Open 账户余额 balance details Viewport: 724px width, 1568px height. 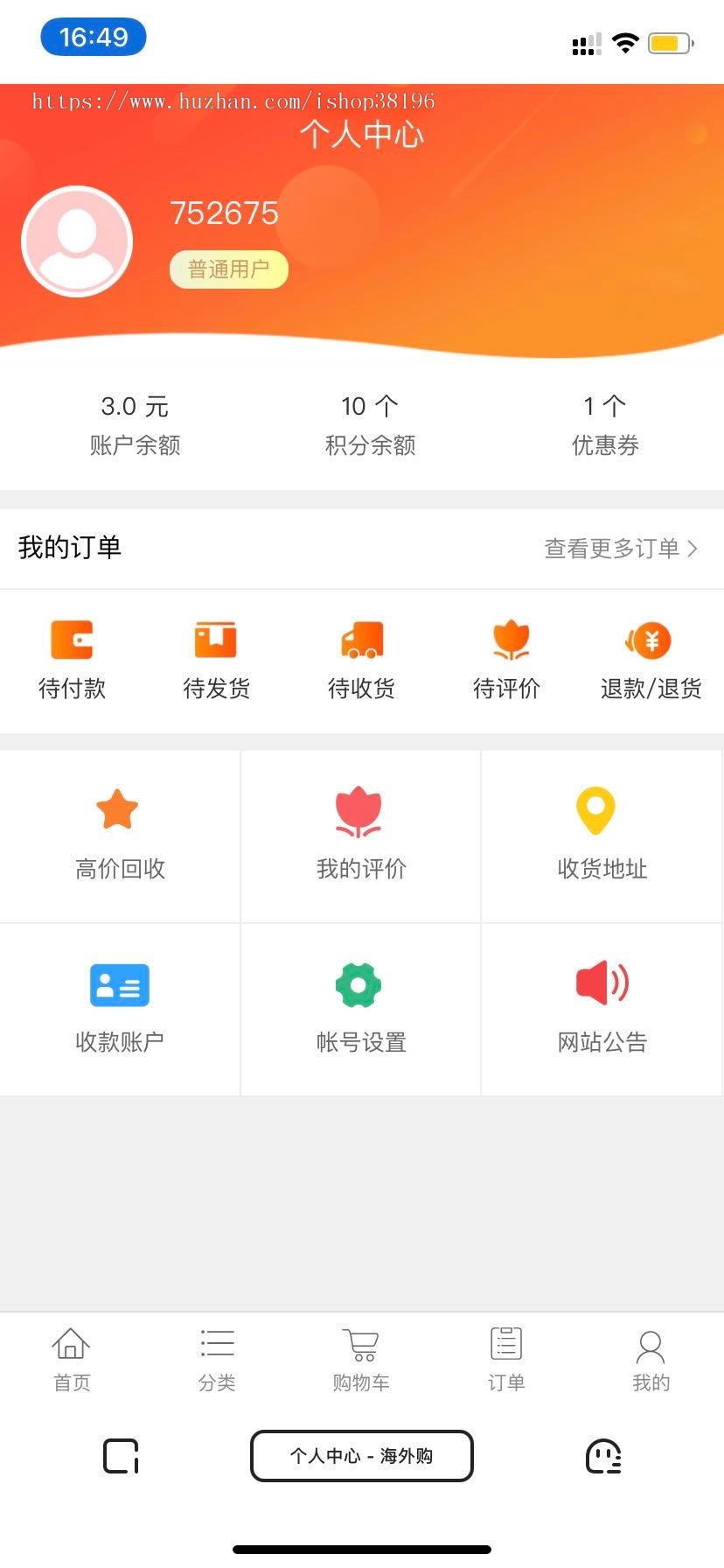pyautogui.click(x=135, y=425)
